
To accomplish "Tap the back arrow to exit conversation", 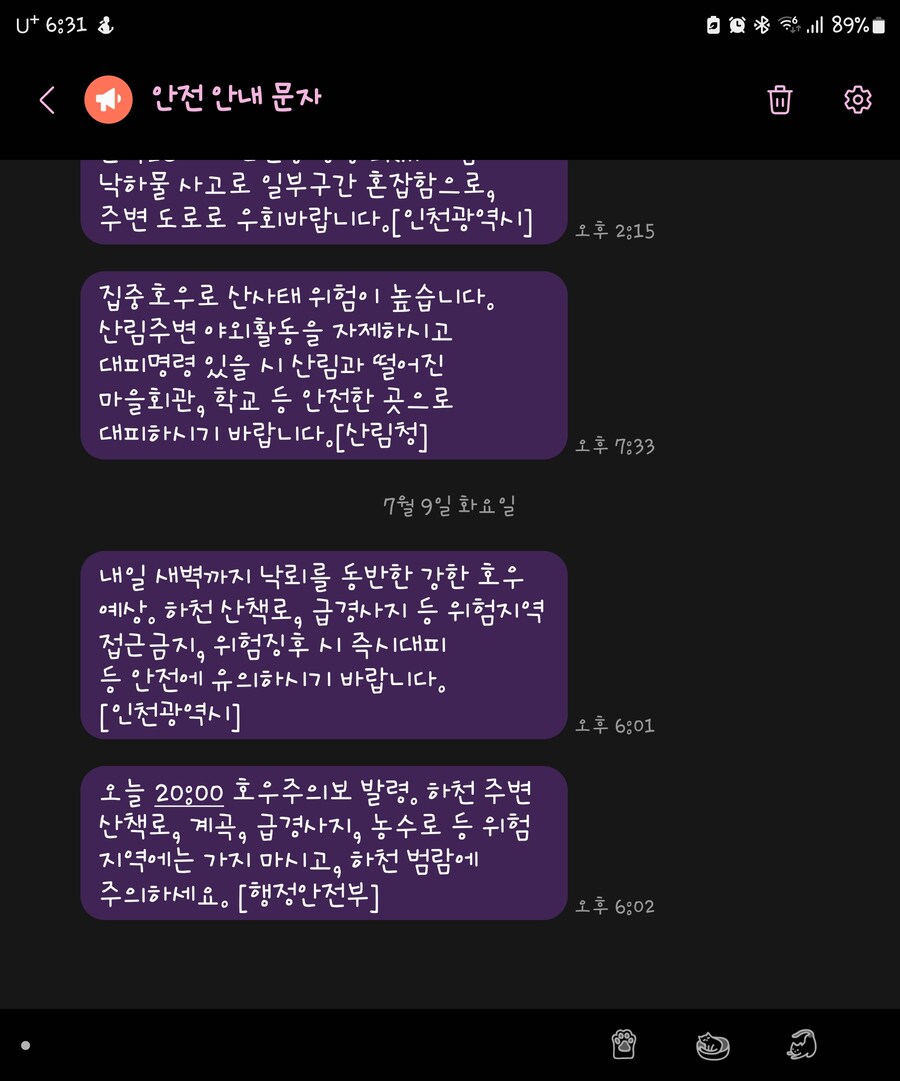I will pyautogui.click(x=45, y=100).
